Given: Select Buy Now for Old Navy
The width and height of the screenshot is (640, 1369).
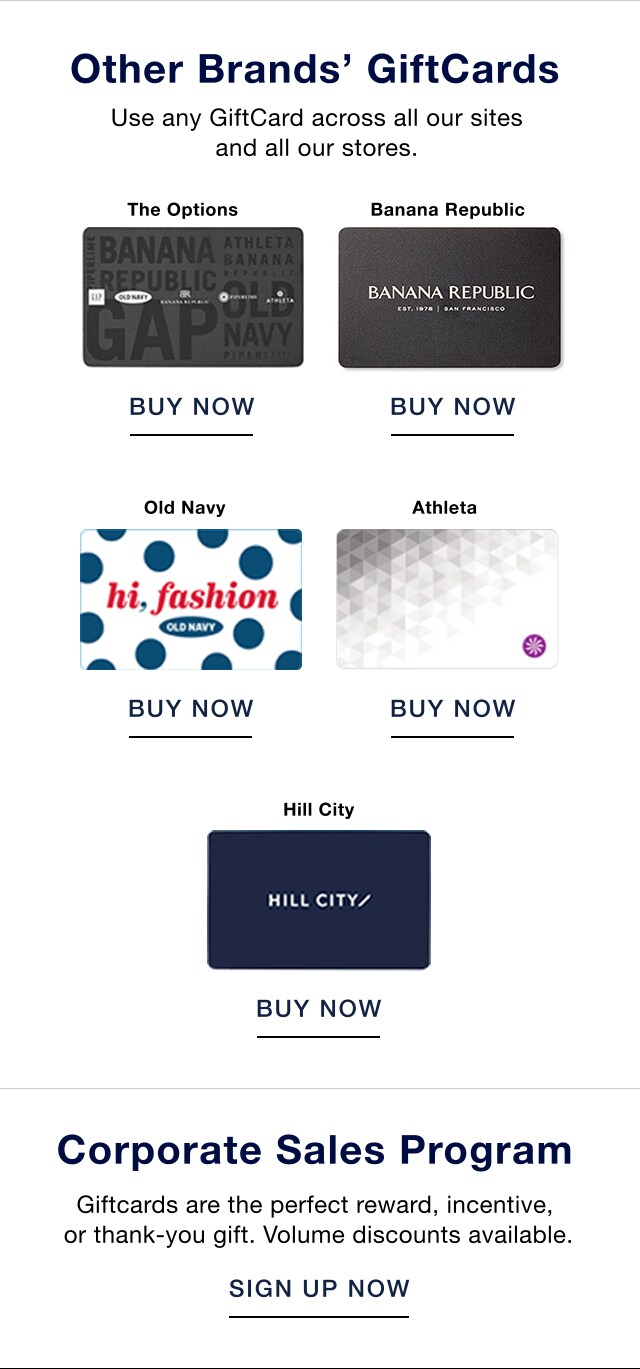Looking at the screenshot, I should (191, 709).
